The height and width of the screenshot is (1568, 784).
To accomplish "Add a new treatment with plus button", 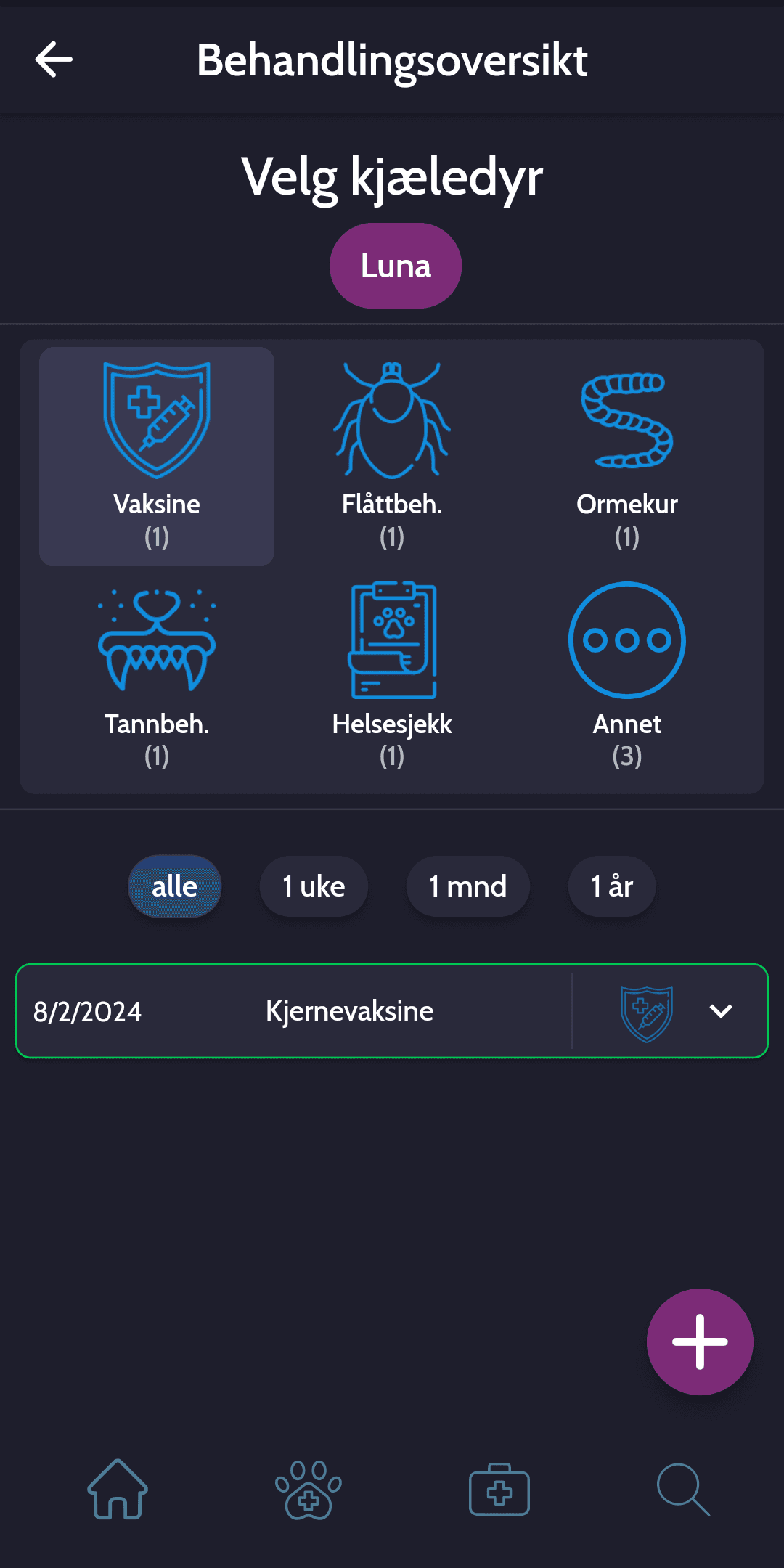I will pyautogui.click(x=700, y=1342).
